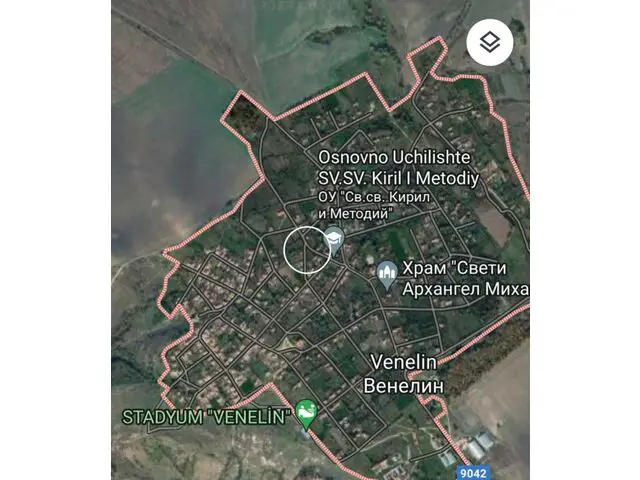640x480 pixels.
Task: Open the Храм Свети Архангел Михаил place marker
Action: [387, 272]
